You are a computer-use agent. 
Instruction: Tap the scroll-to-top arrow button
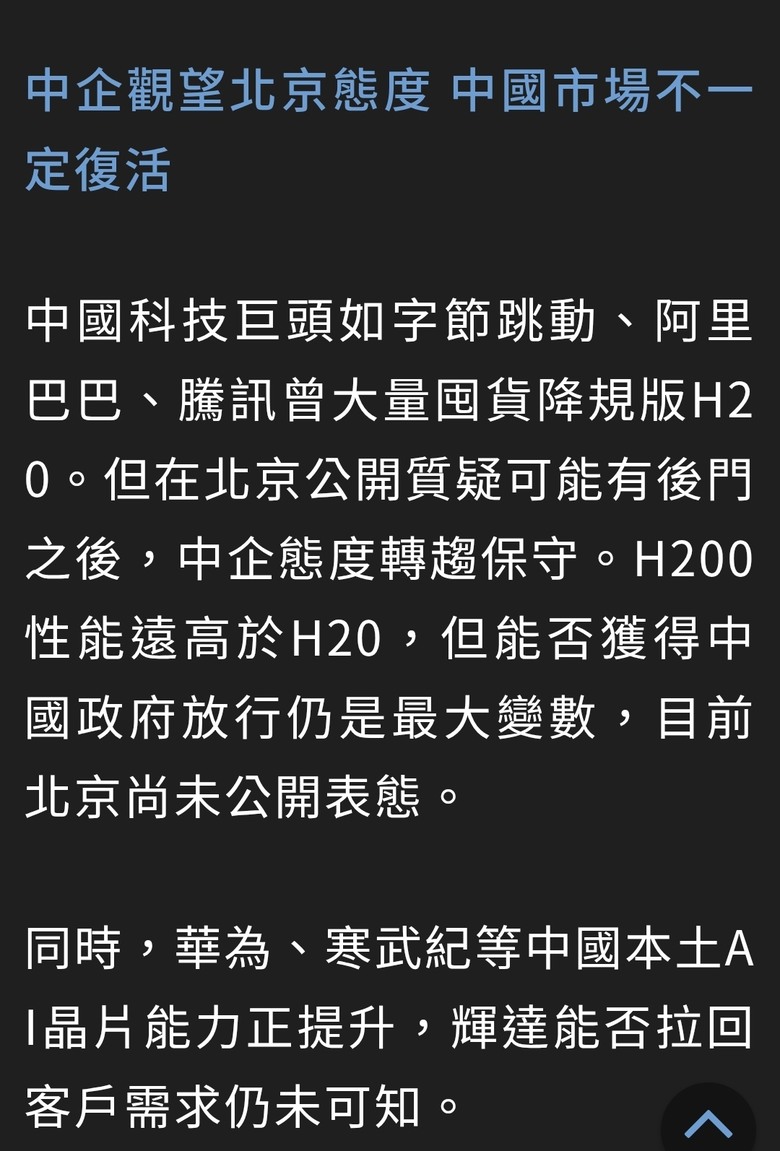click(708, 1122)
